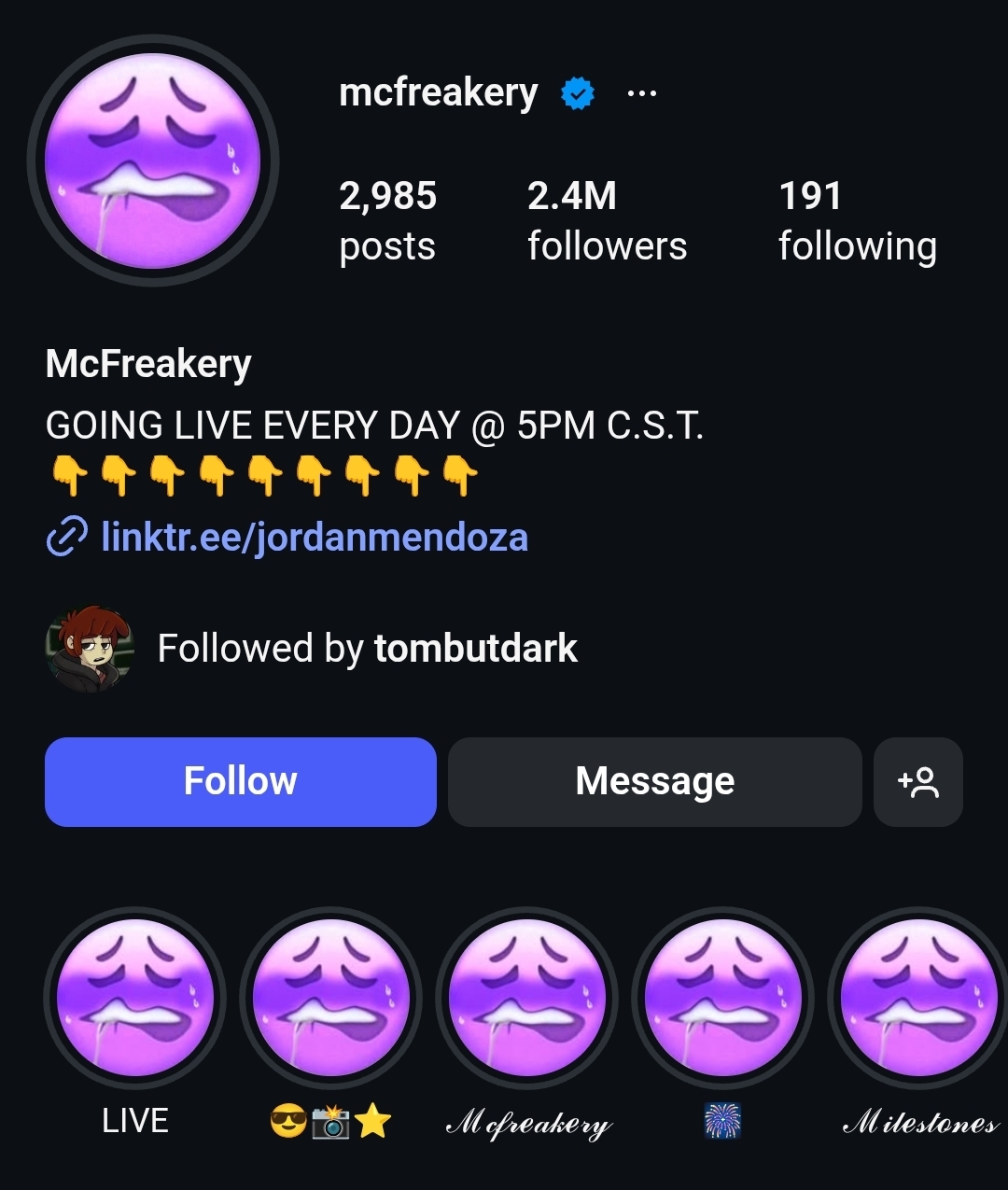Viewport: 1008px width, 1190px height.
Task: Open the linktr.ee/jordanmendoza link
Action: pos(314,538)
